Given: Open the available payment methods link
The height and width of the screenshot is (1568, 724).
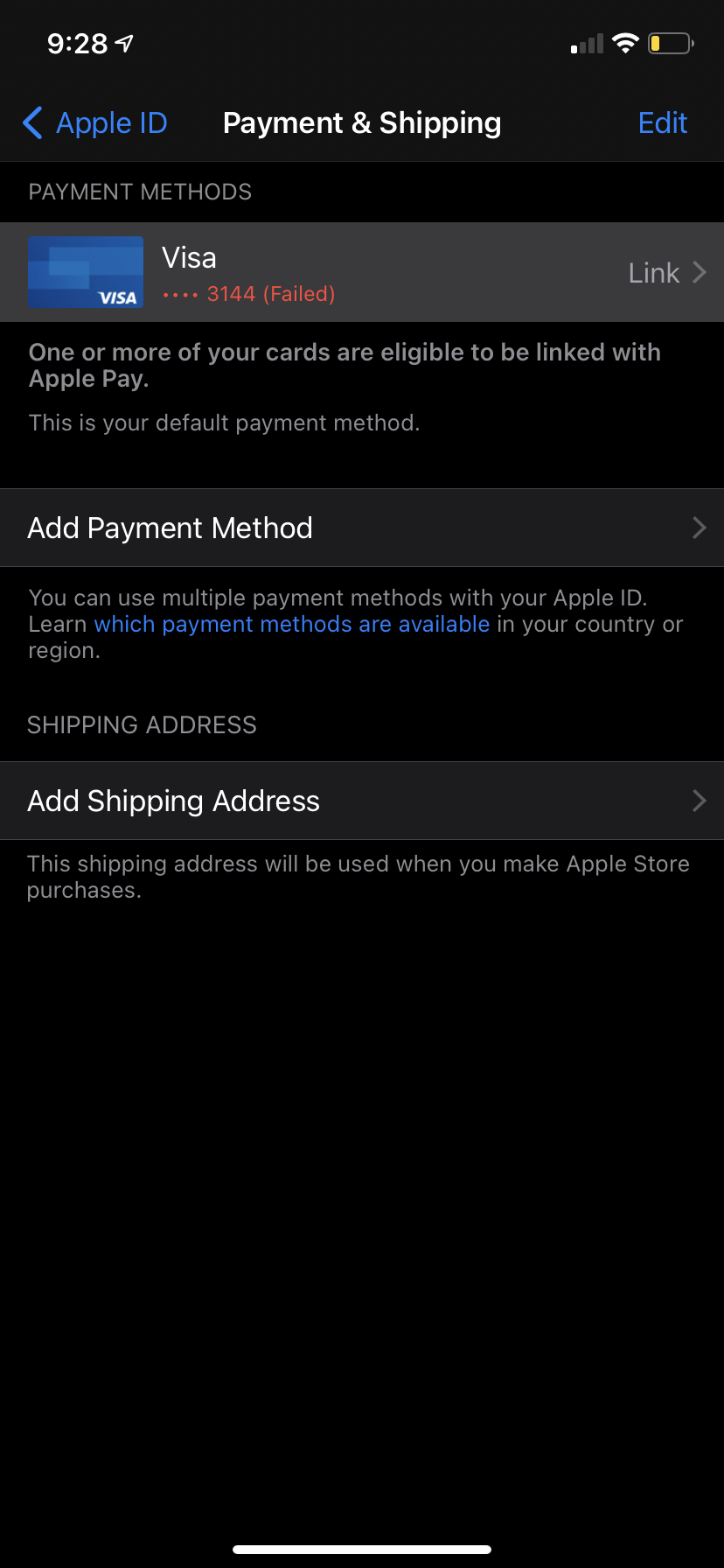Looking at the screenshot, I should (x=291, y=624).
